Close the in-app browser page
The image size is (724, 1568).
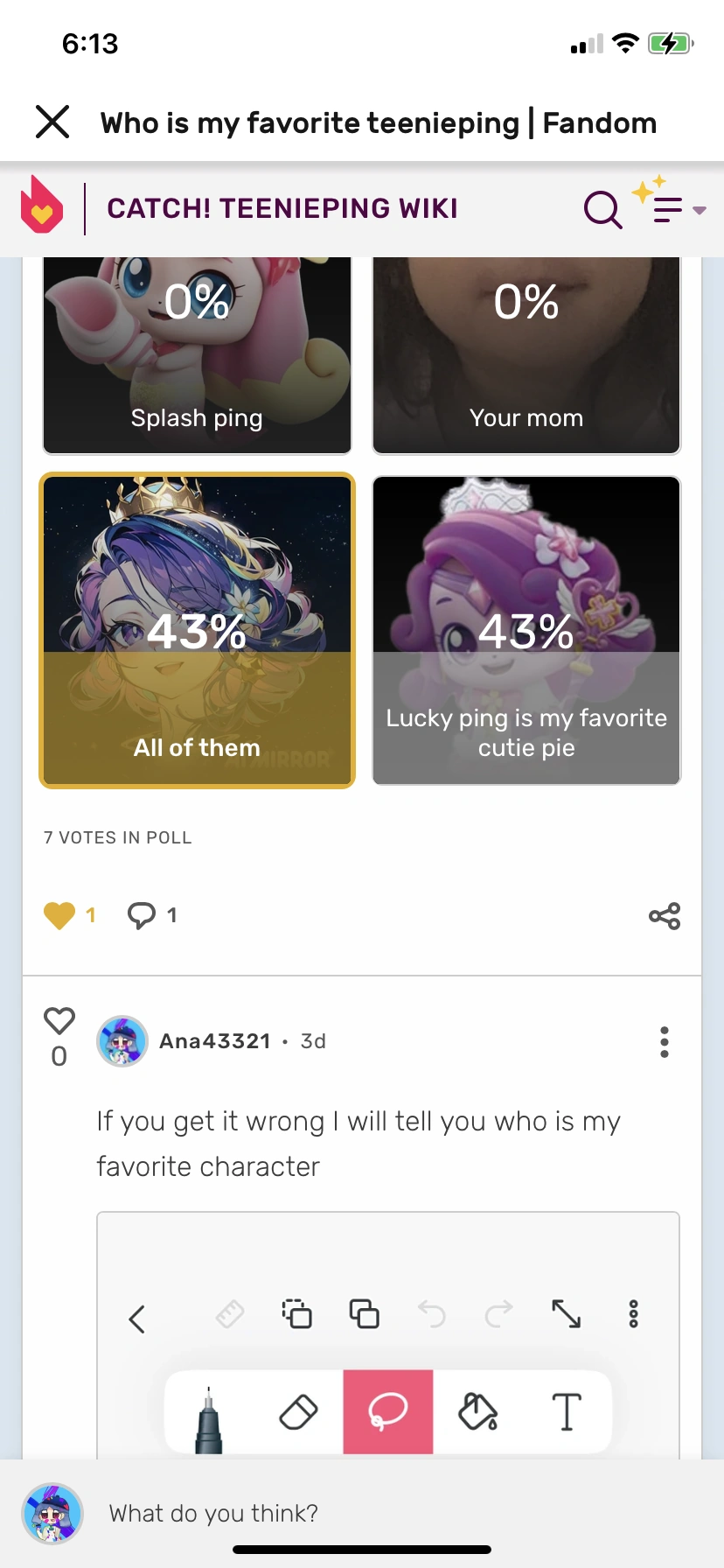click(x=52, y=122)
